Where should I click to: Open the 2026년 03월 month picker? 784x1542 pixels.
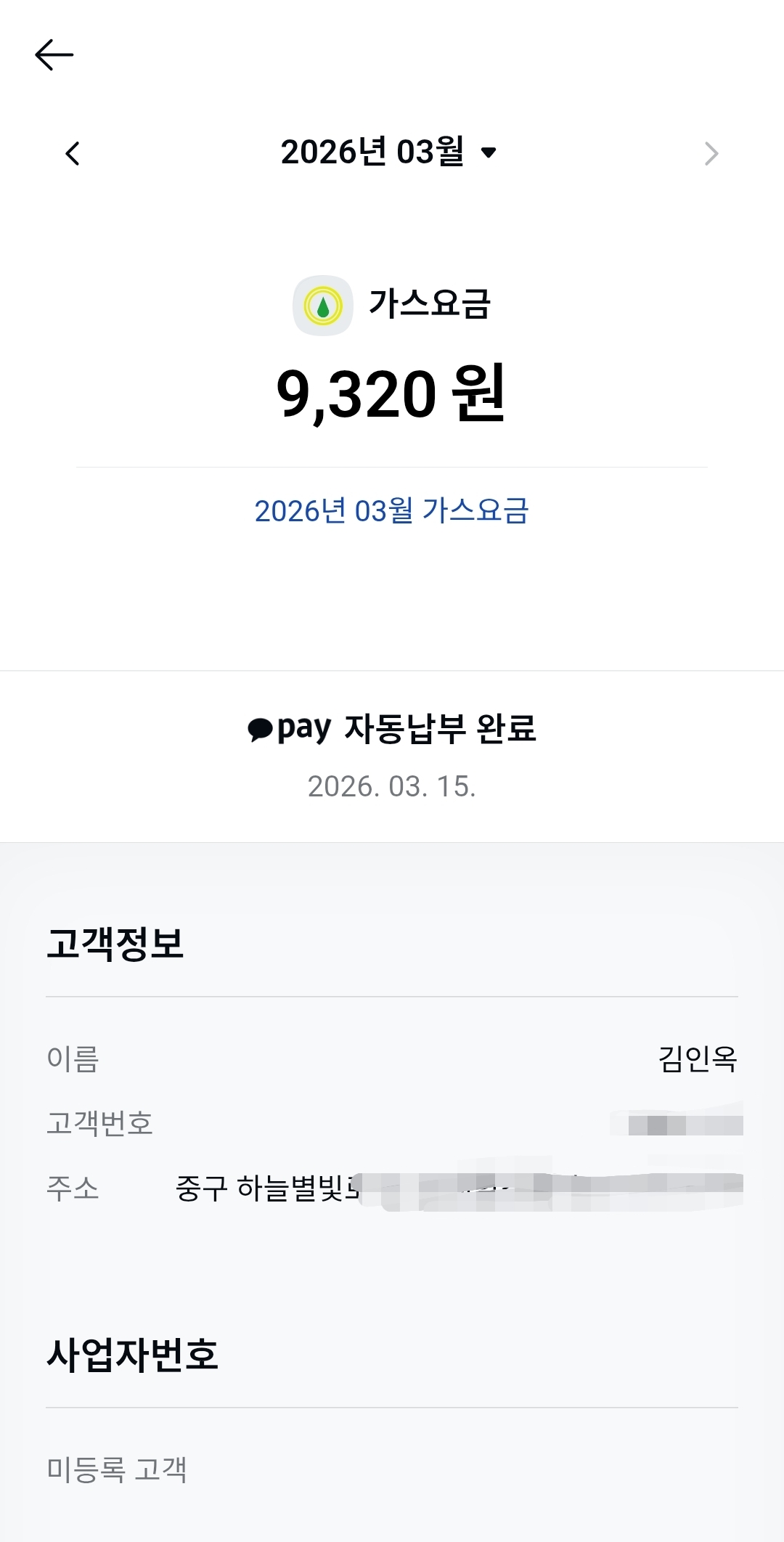click(388, 152)
